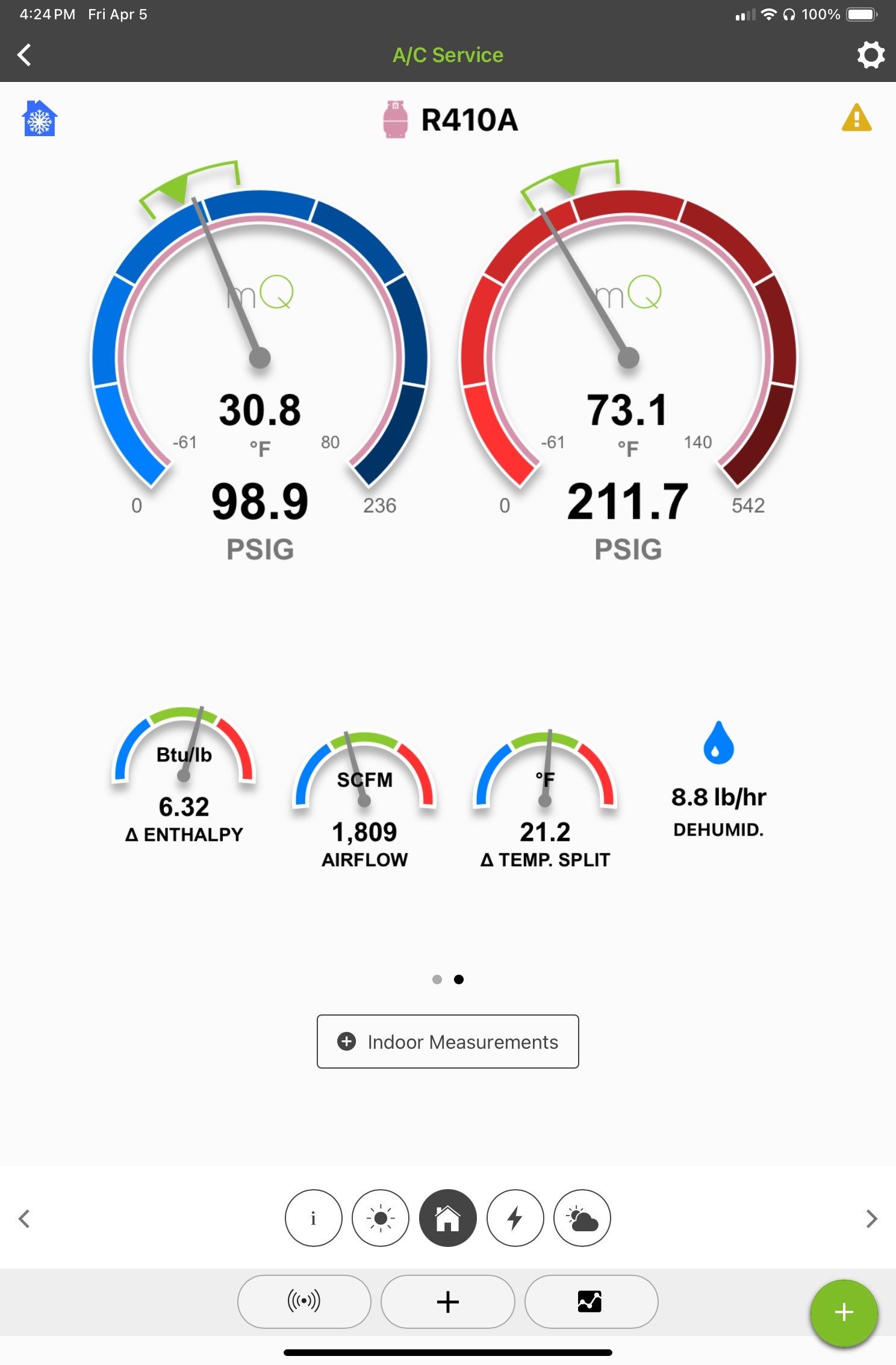Go to the next section arrow
Viewport: 896px width, 1365px height.
[x=871, y=1219]
